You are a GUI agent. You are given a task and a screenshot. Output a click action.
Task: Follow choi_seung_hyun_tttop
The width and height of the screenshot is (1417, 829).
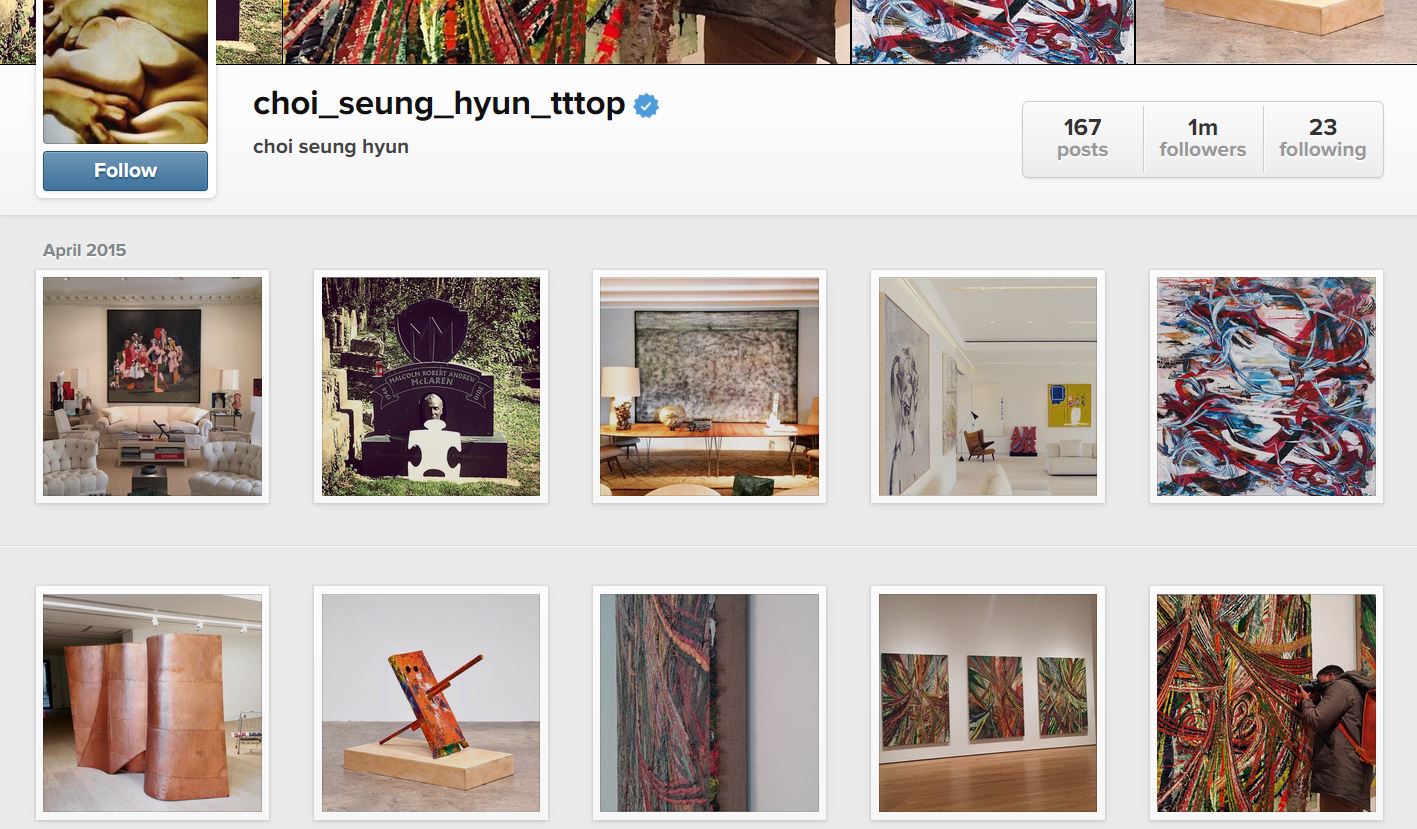click(125, 171)
